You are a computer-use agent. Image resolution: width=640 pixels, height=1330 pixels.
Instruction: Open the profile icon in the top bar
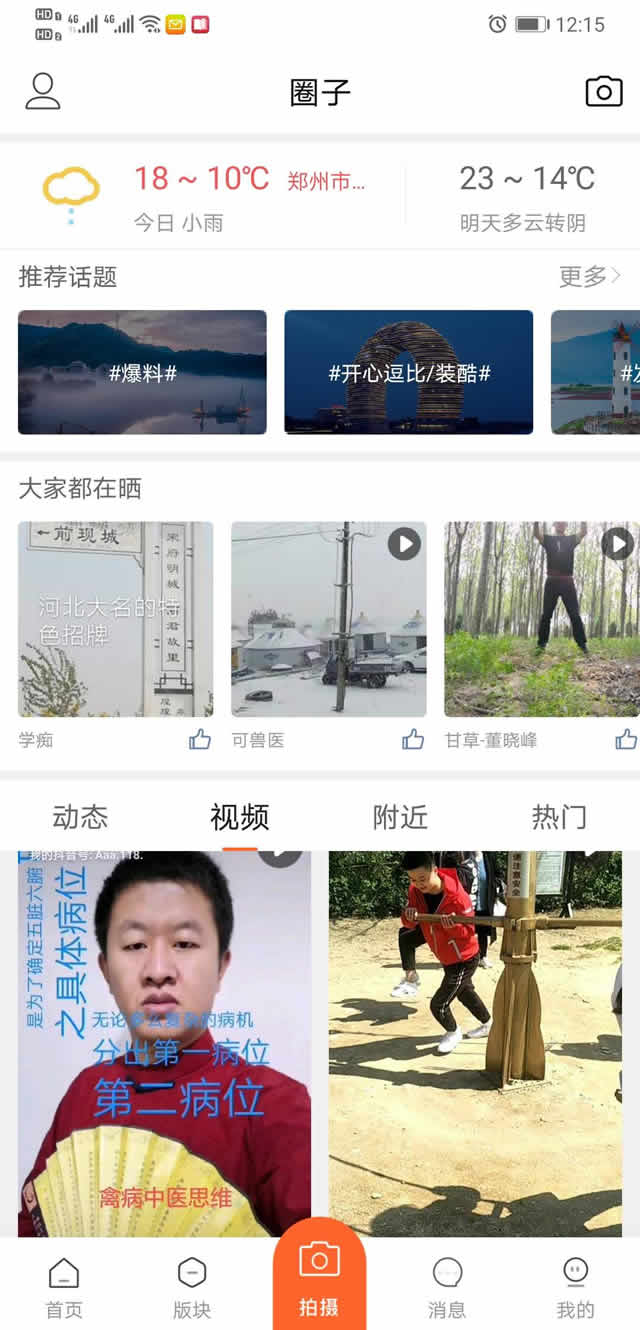point(43,91)
